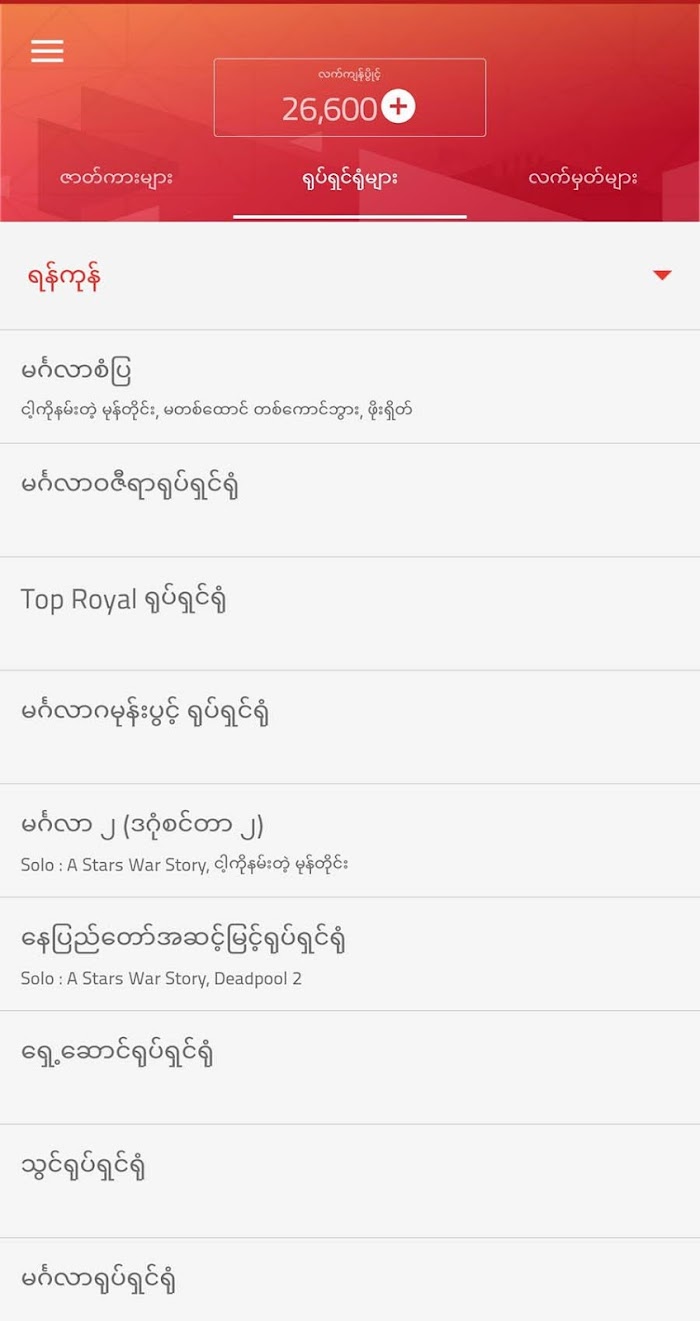Select the ရုပ်ရှင်ရုံများ tab
700x1321 pixels.
[x=350, y=178]
